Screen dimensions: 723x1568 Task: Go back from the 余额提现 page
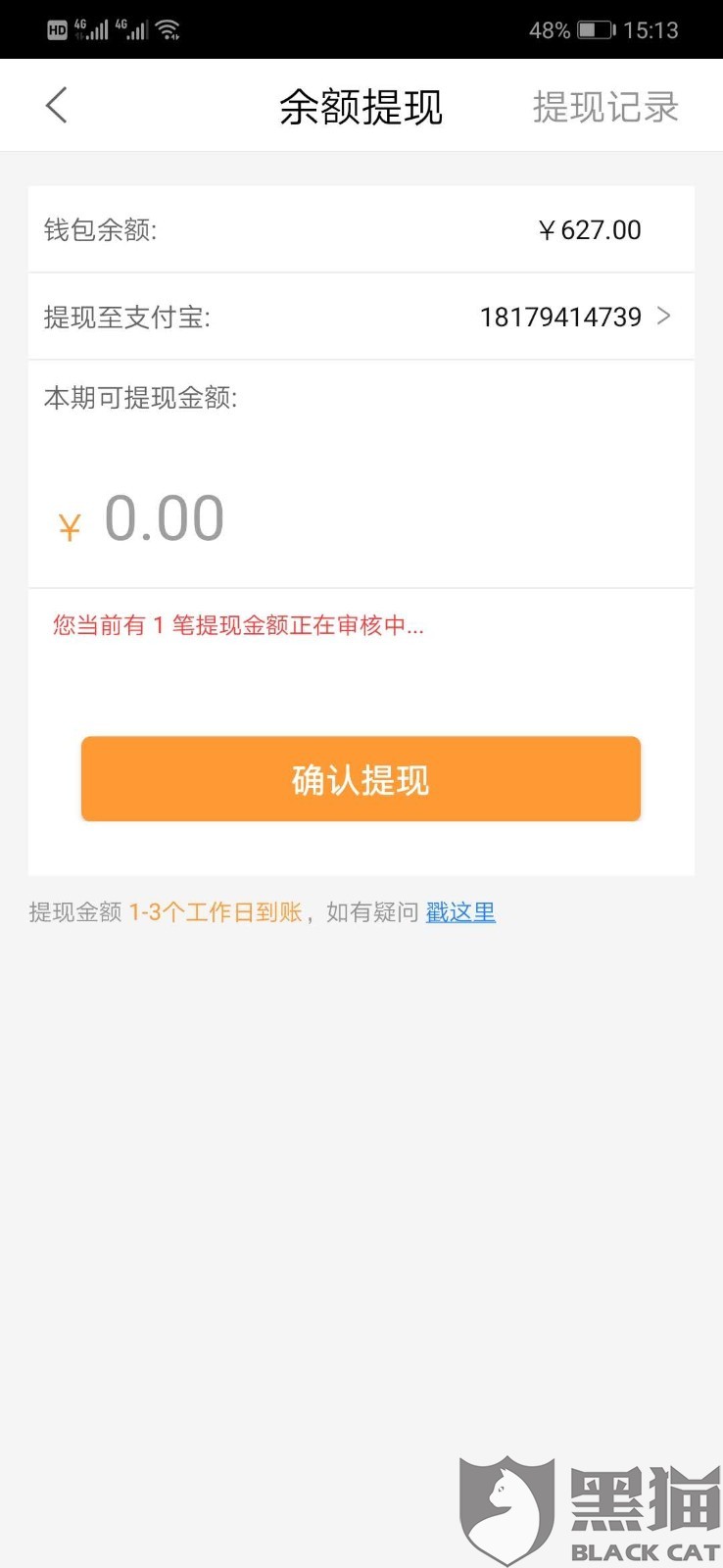point(57,106)
